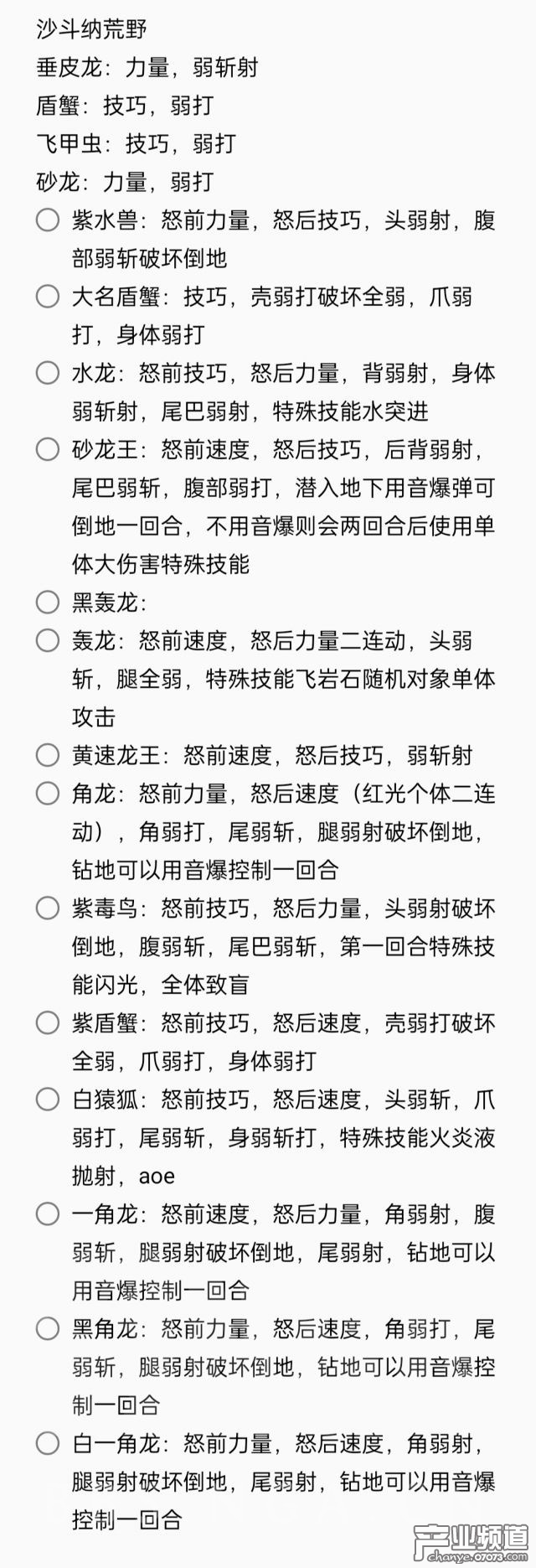Mark the 水龙 item as done
This screenshot has height=1568, width=536.
(x=48, y=373)
